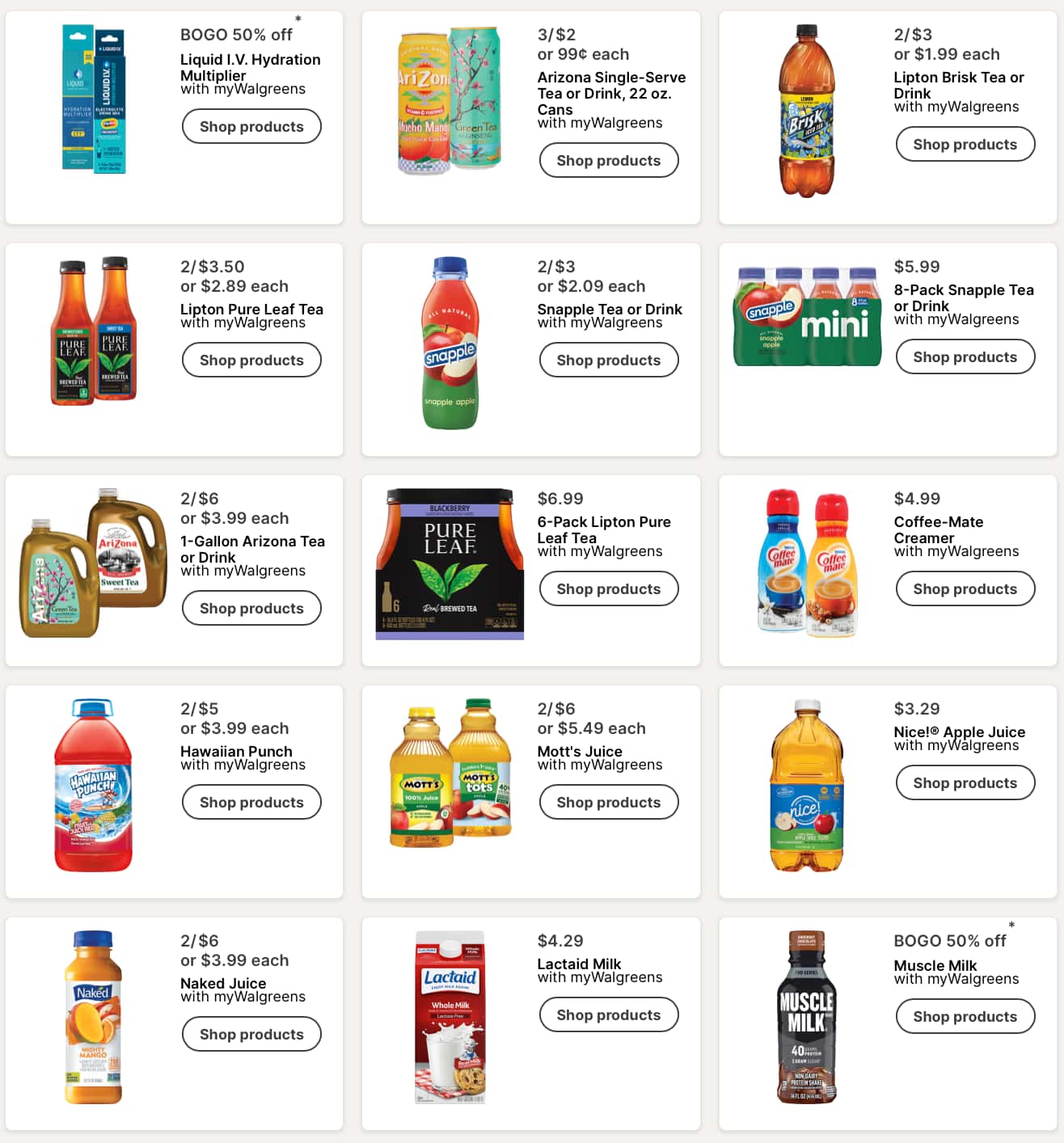This screenshot has height=1143, width=1064.
Task: Shop products for Lipton Brisk Tea
Action: pyautogui.click(x=965, y=145)
